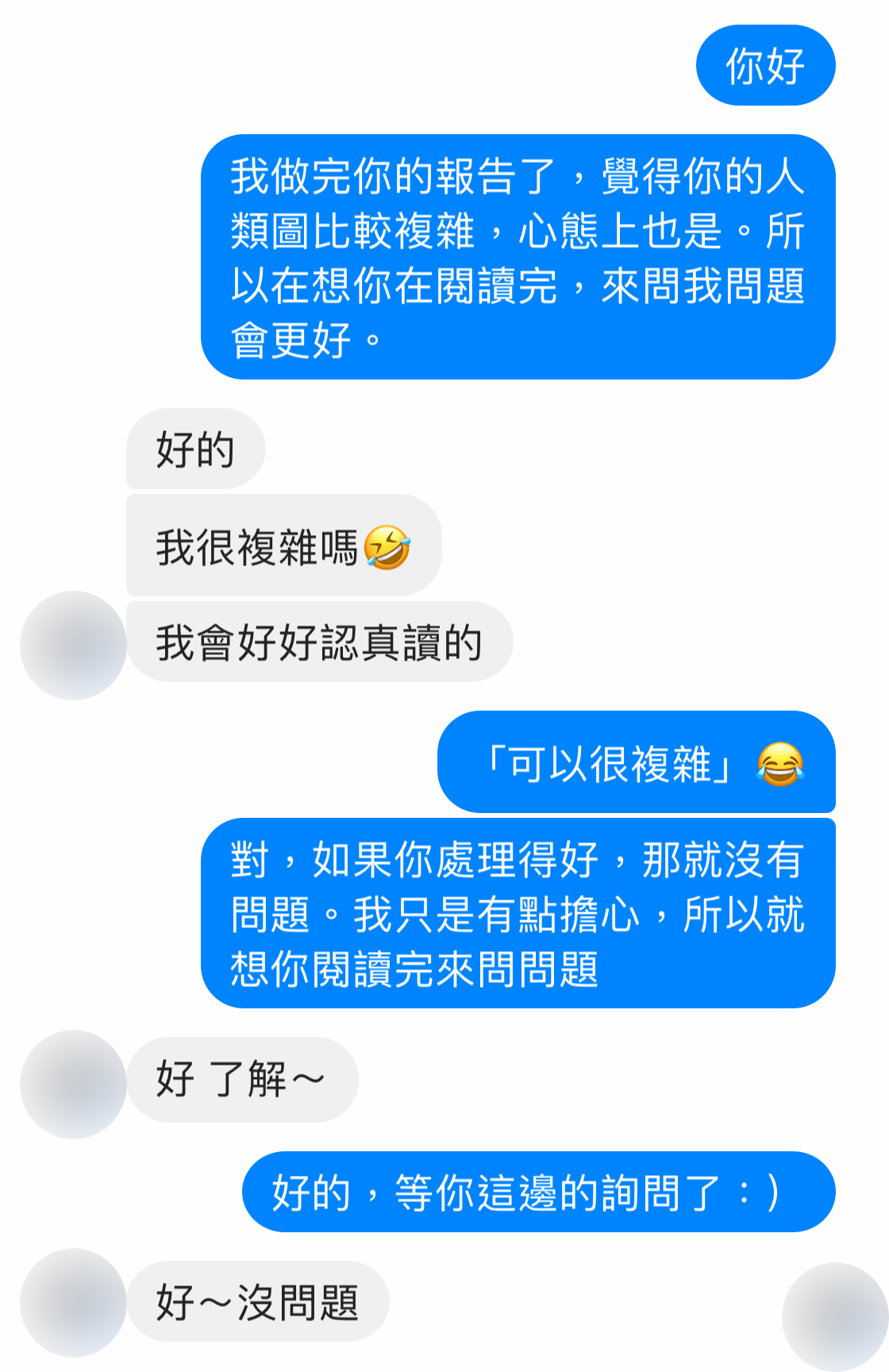This screenshot has height=1372, width=889.
Task: Tap the blurred circle at bottom right
Action: tap(835, 1316)
